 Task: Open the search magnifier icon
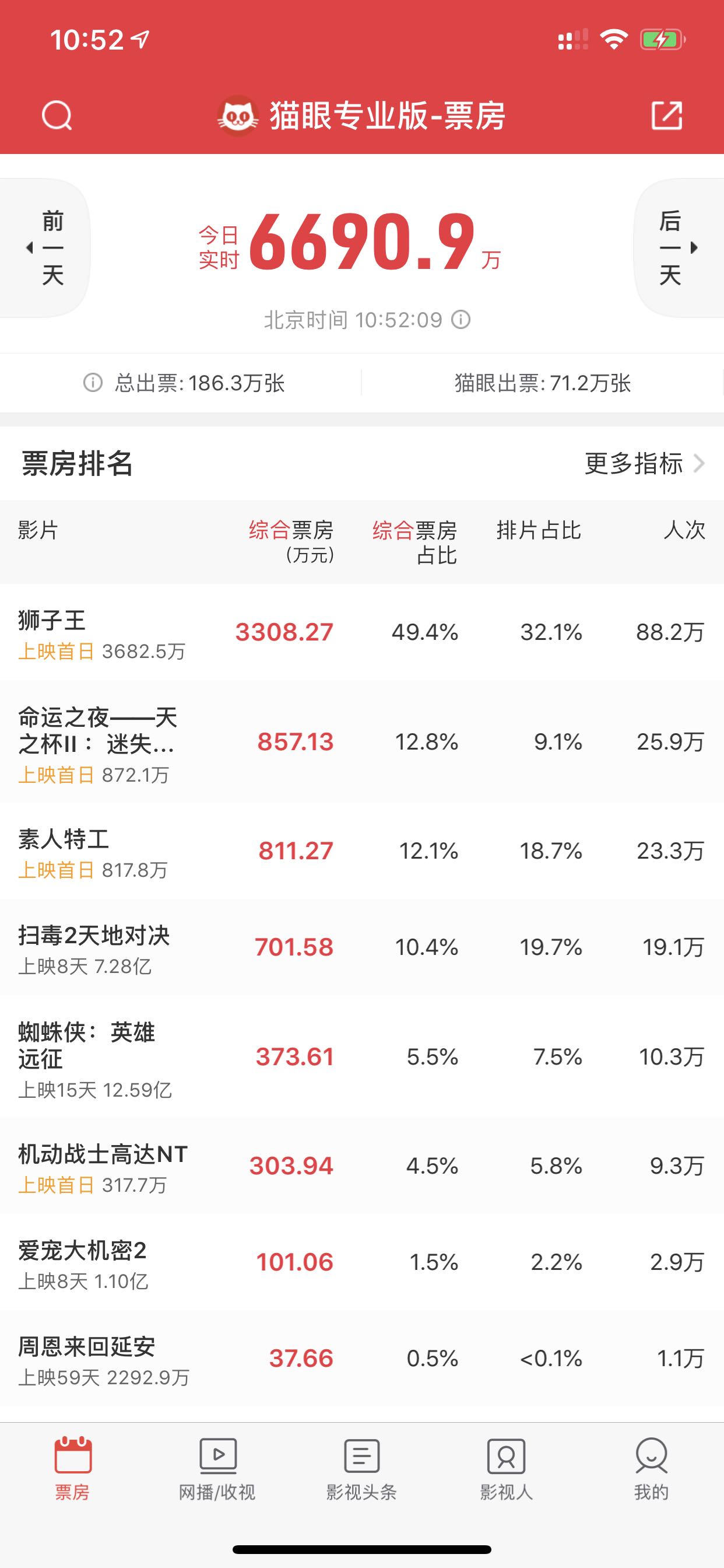click(57, 115)
